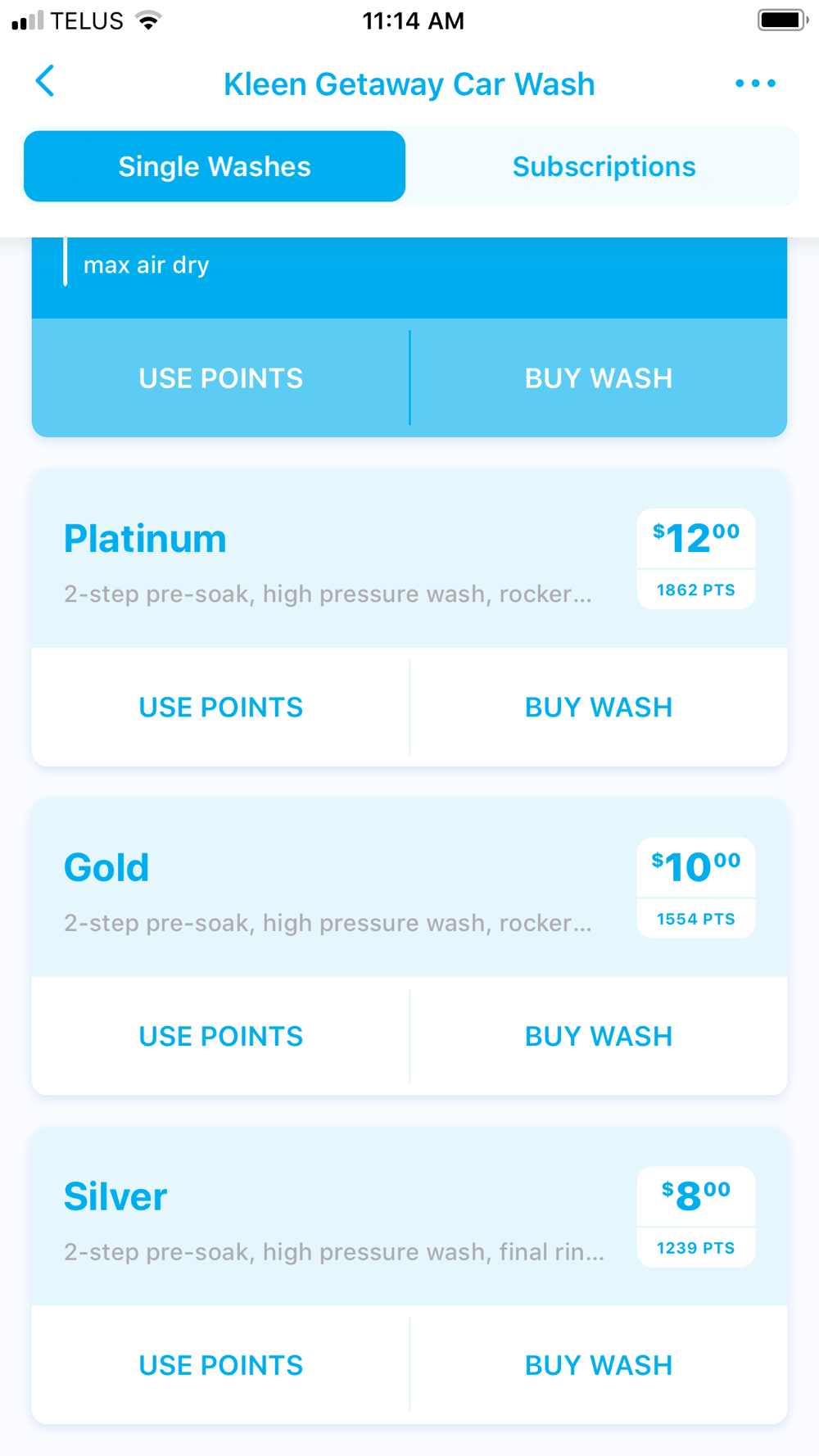Tap Buy Wash on the expanded top card
Image resolution: width=819 pixels, height=1456 pixels.
tap(599, 378)
